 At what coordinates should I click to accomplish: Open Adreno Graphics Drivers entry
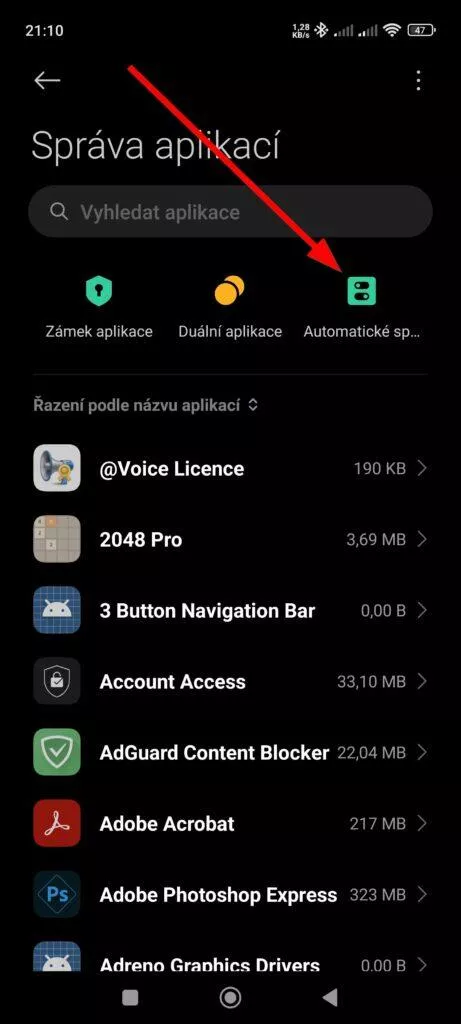(230, 960)
